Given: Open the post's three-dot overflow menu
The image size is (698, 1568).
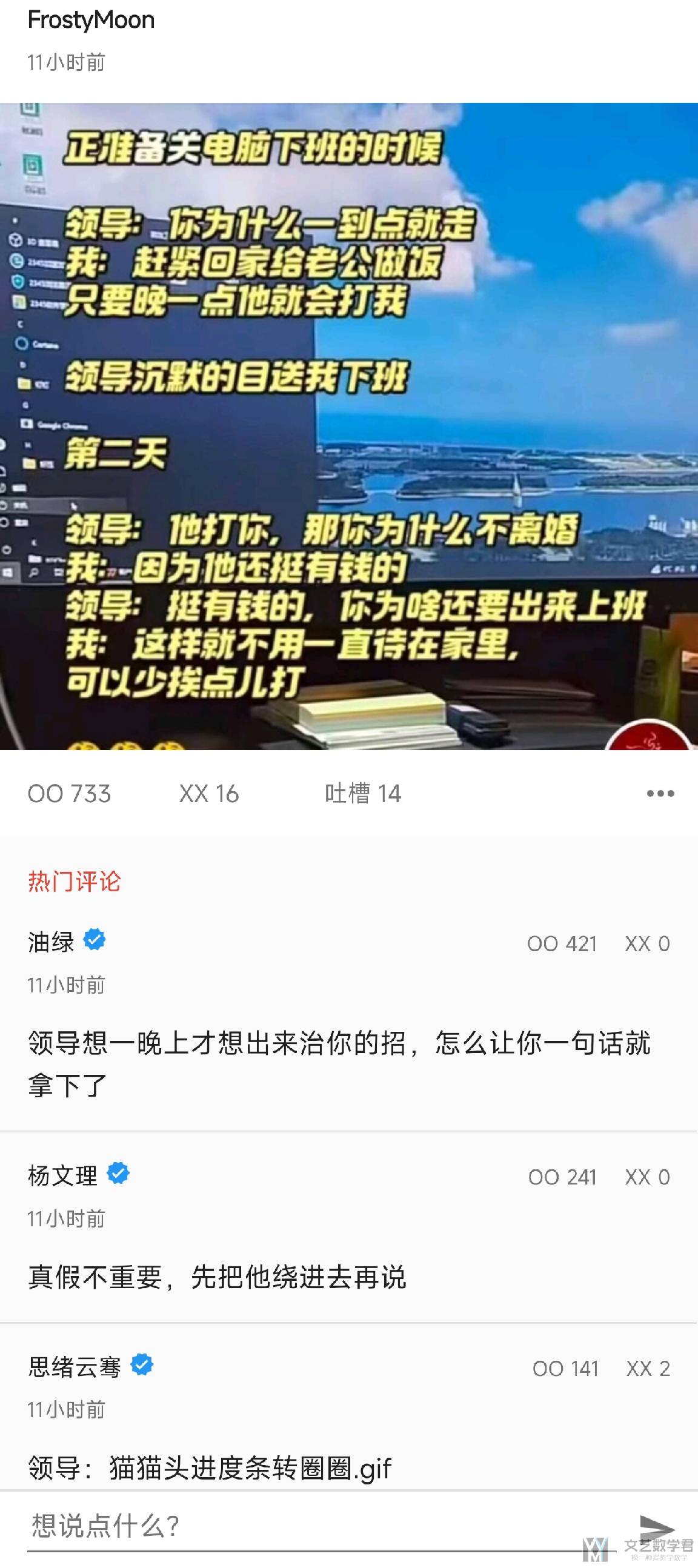Looking at the screenshot, I should 660,794.
